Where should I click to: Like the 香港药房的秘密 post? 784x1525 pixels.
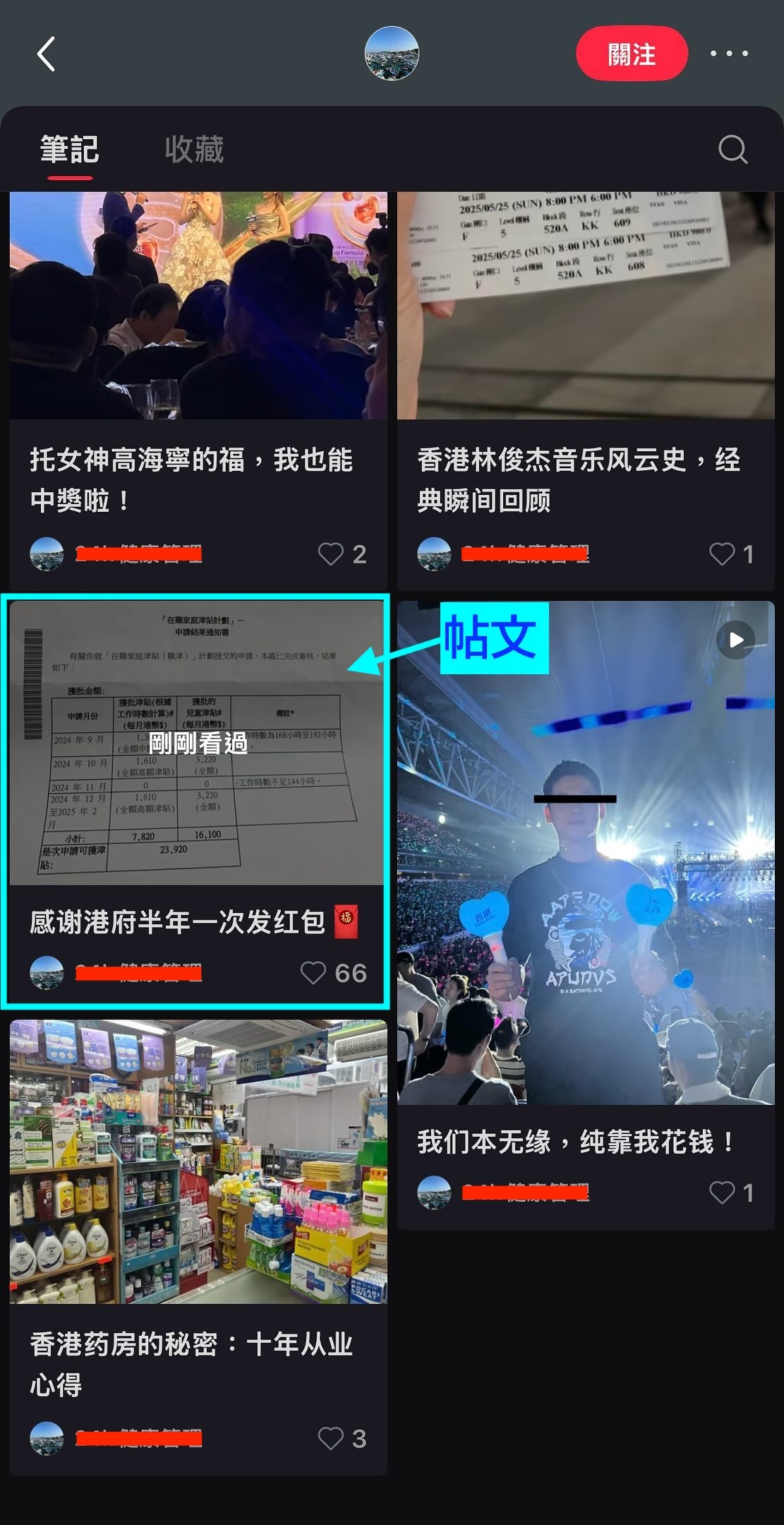tap(330, 1438)
